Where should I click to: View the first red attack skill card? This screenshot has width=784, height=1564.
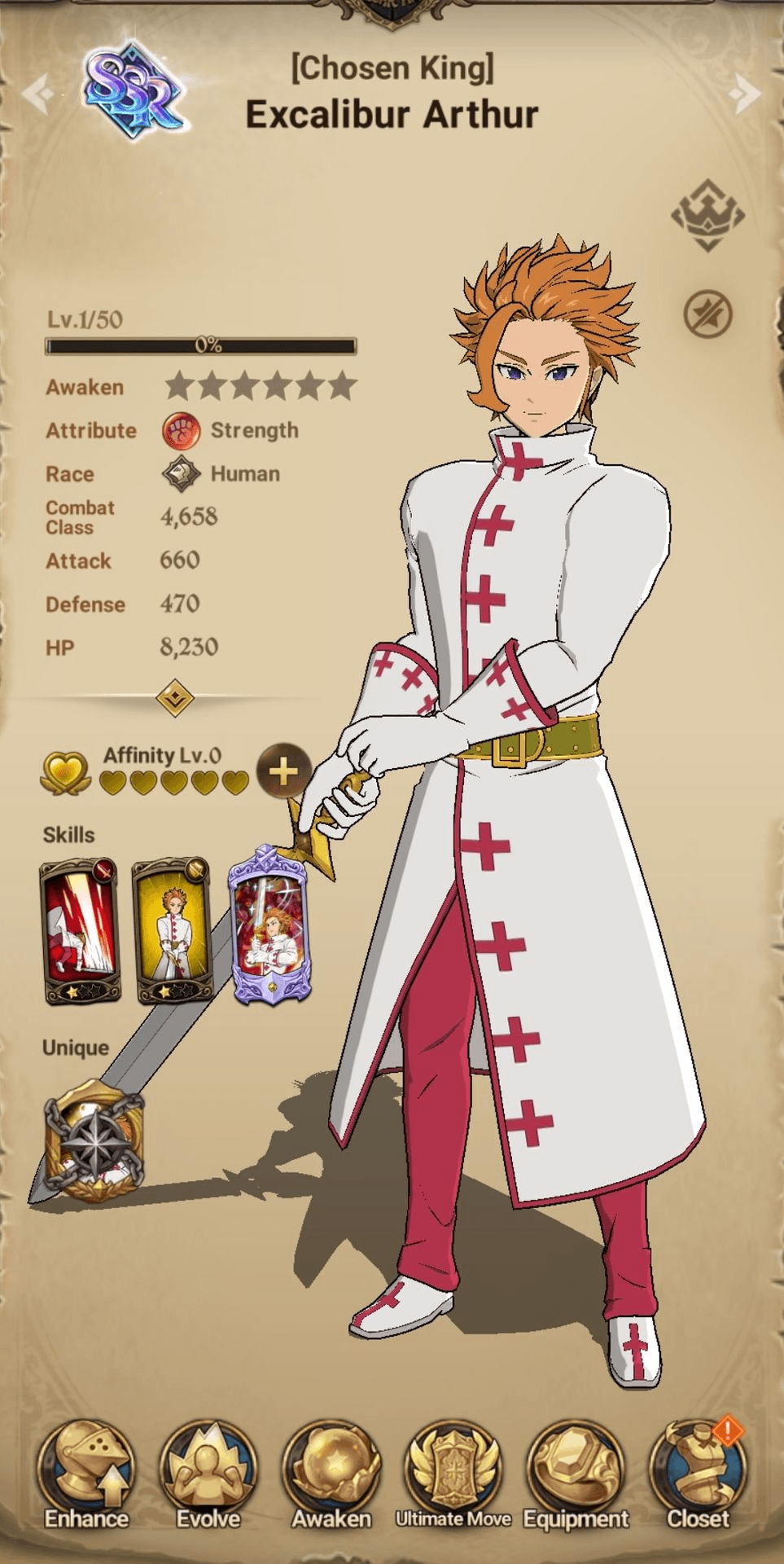(x=80, y=930)
